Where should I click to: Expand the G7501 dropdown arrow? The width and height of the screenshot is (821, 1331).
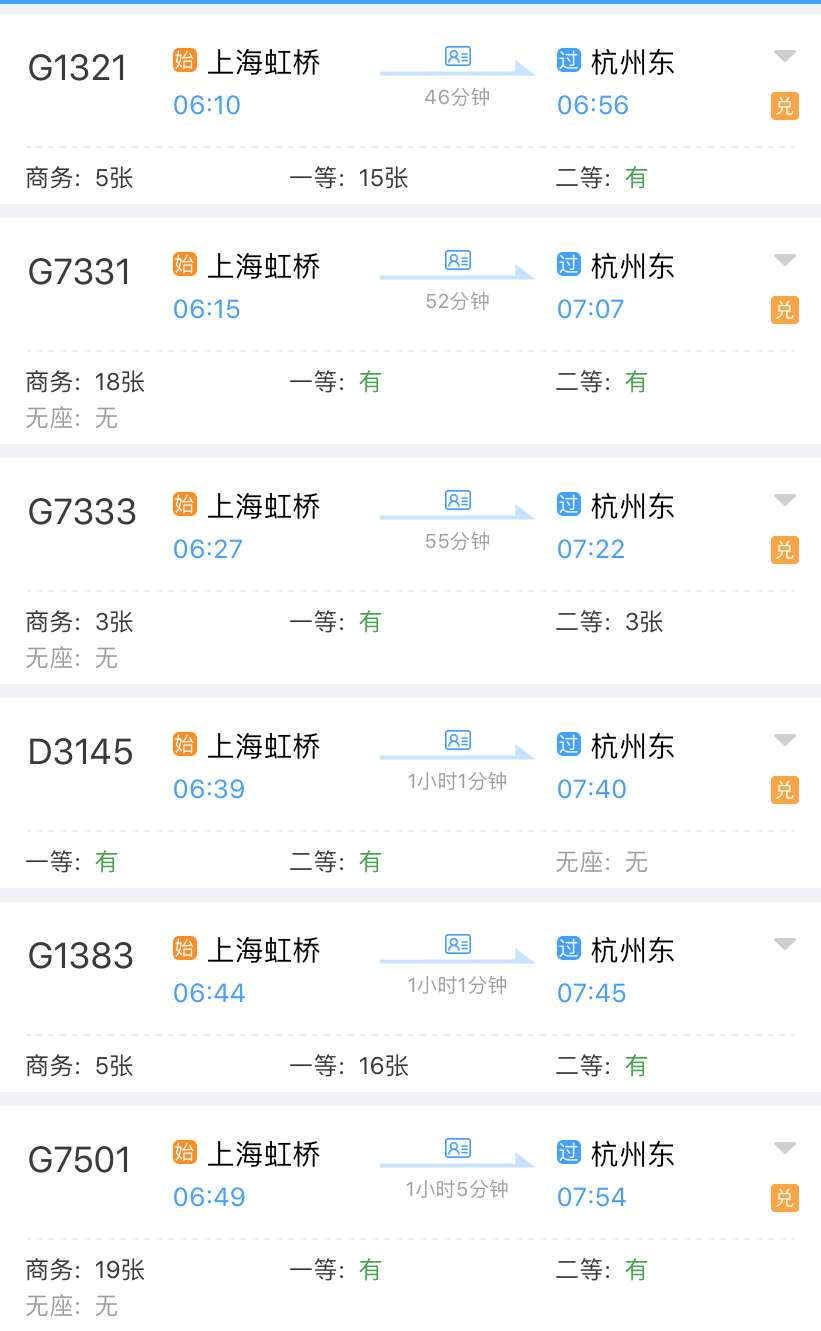pyautogui.click(x=785, y=1148)
